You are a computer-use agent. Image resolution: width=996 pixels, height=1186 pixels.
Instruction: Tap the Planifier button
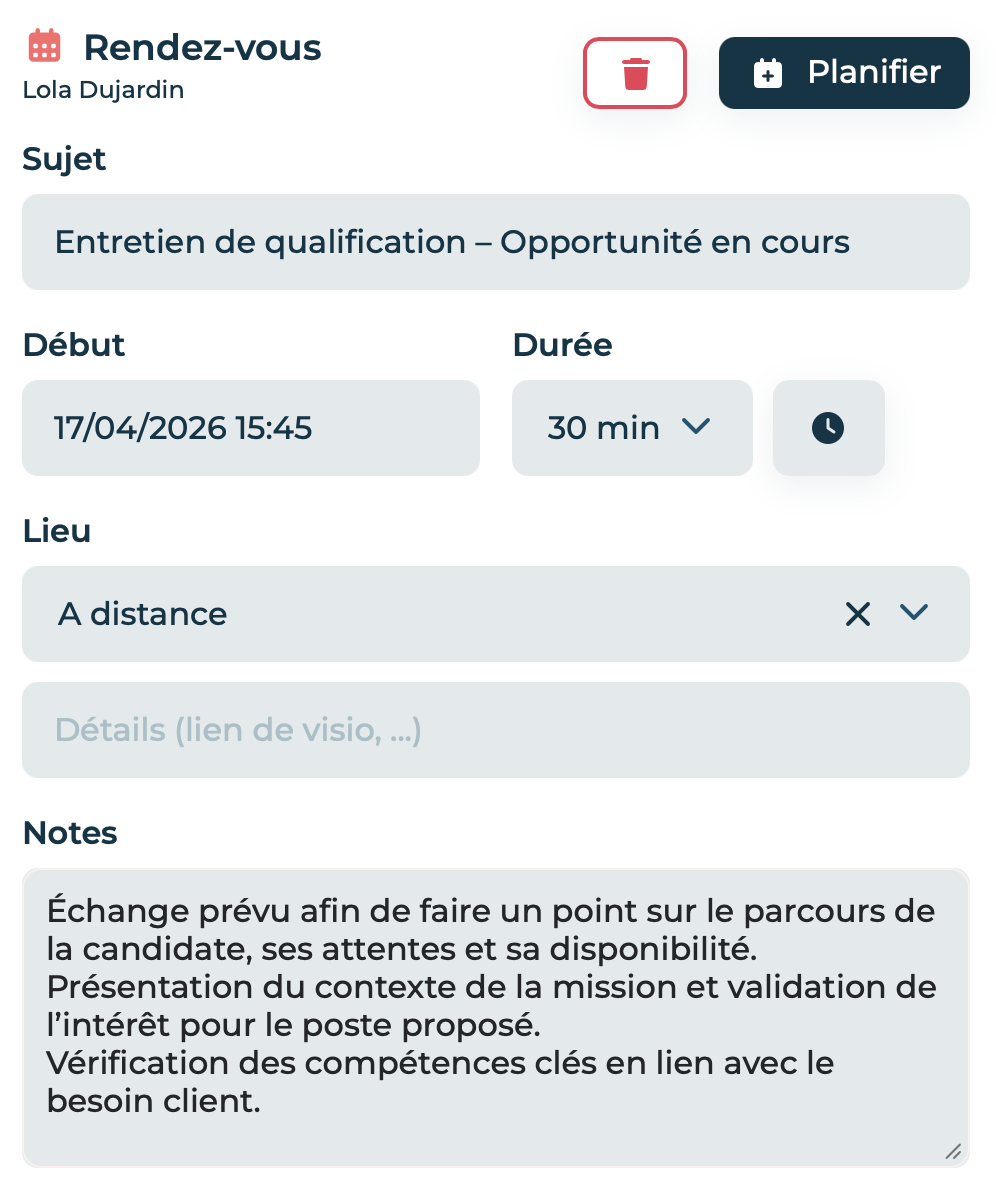point(844,73)
